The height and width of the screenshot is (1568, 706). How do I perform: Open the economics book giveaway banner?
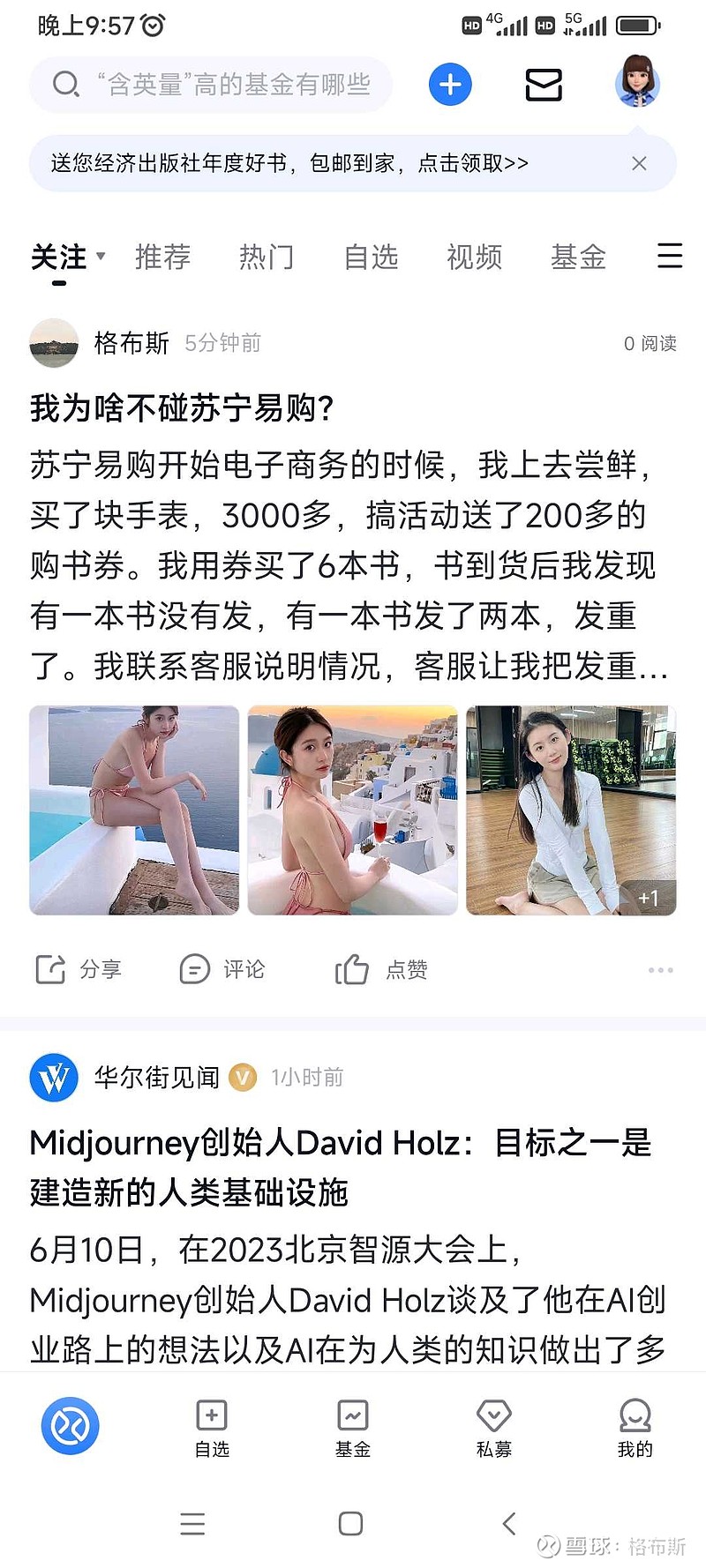point(289,163)
